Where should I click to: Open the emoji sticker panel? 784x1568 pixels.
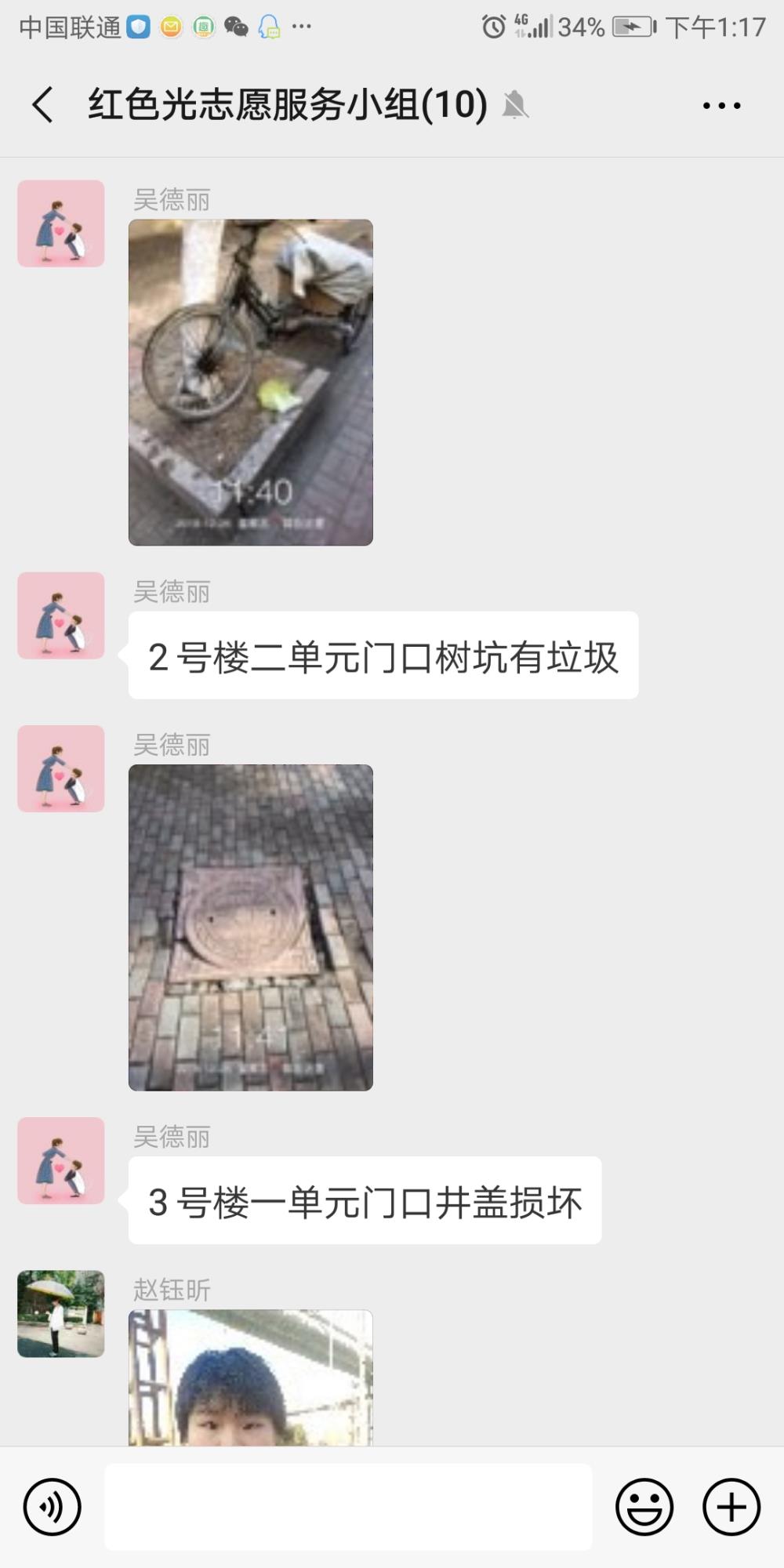click(x=644, y=1506)
